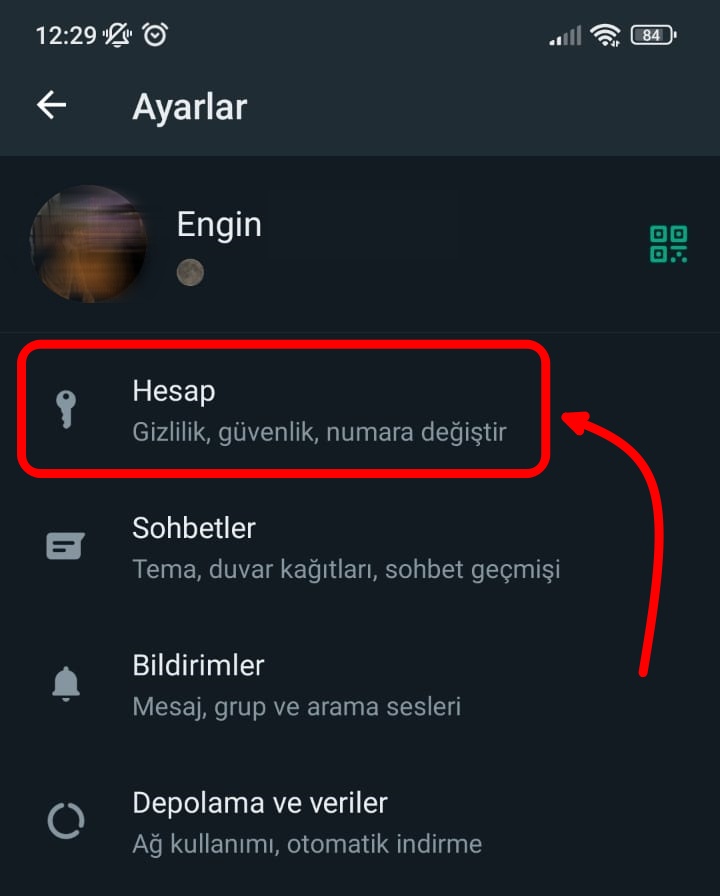
Task: Tap the chat bubble icon for Sohbetler
Action: [65, 546]
